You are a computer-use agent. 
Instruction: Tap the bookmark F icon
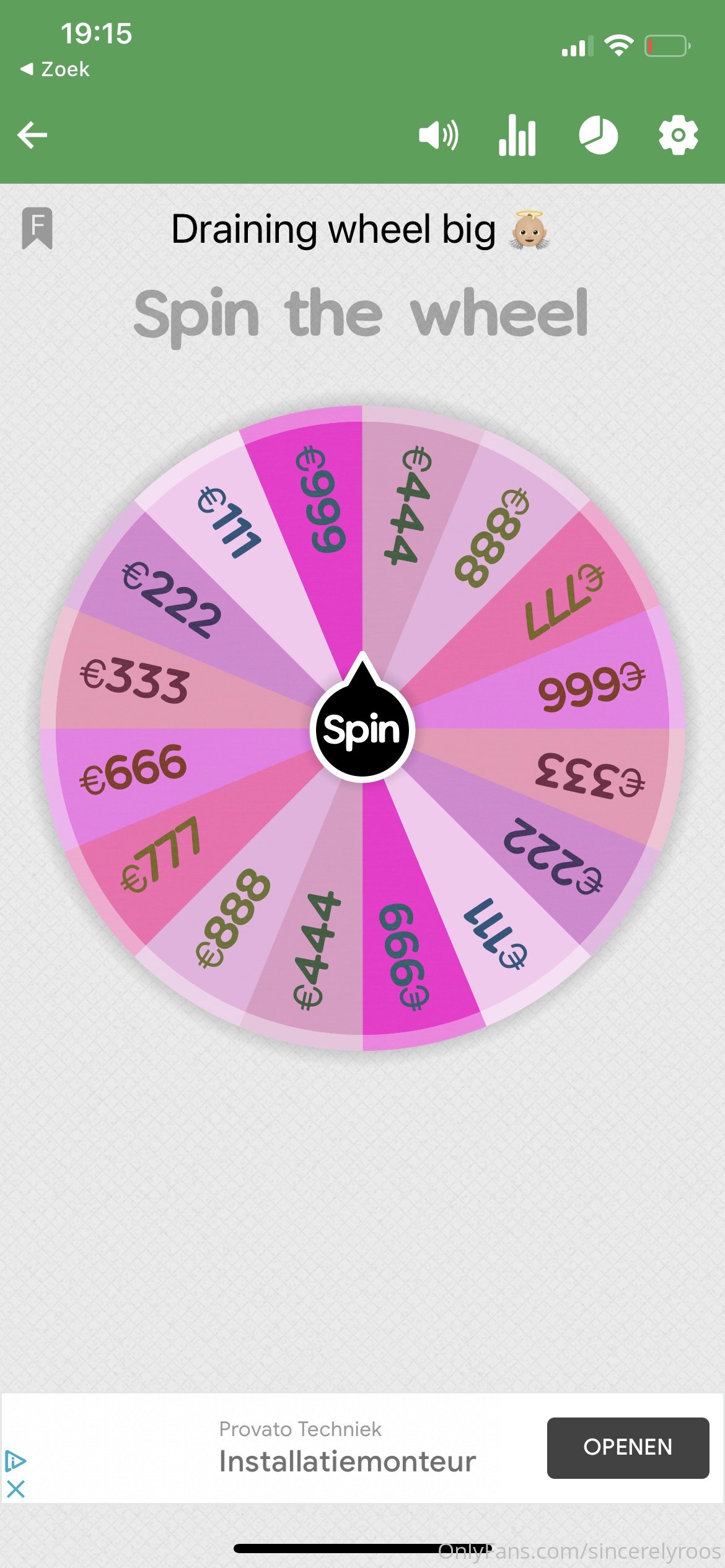37,228
